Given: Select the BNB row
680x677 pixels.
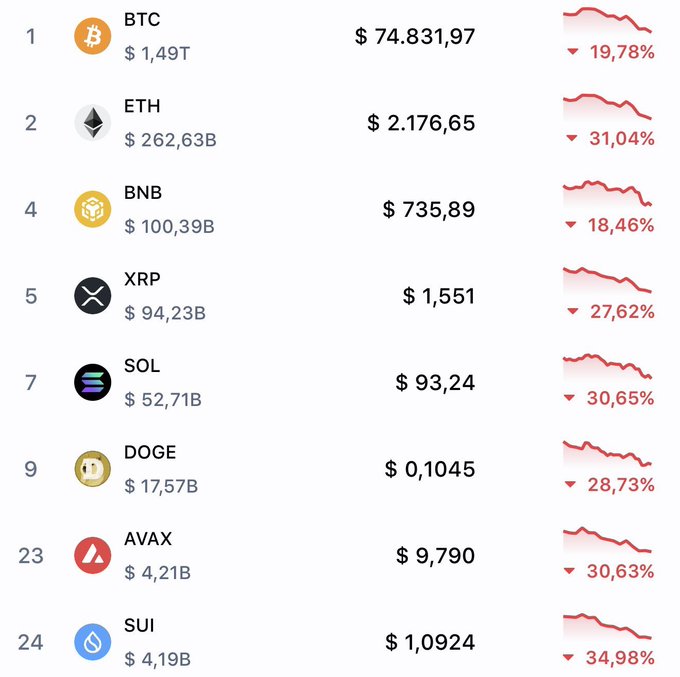Looking at the screenshot, I should pos(143,193).
